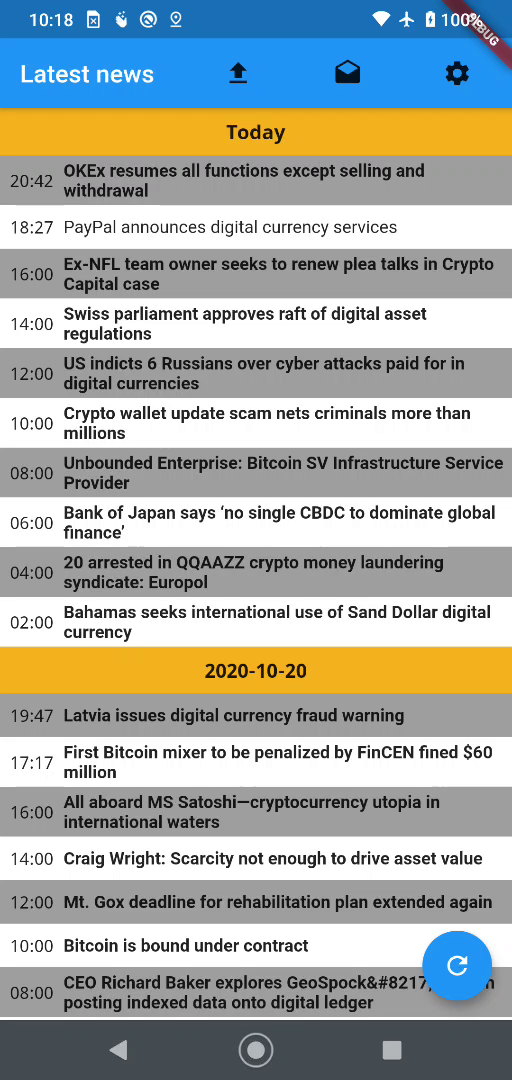The width and height of the screenshot is (512, 1080).
Task: Open PayPal announces digital currency services
Action: (x=256, y=227)
